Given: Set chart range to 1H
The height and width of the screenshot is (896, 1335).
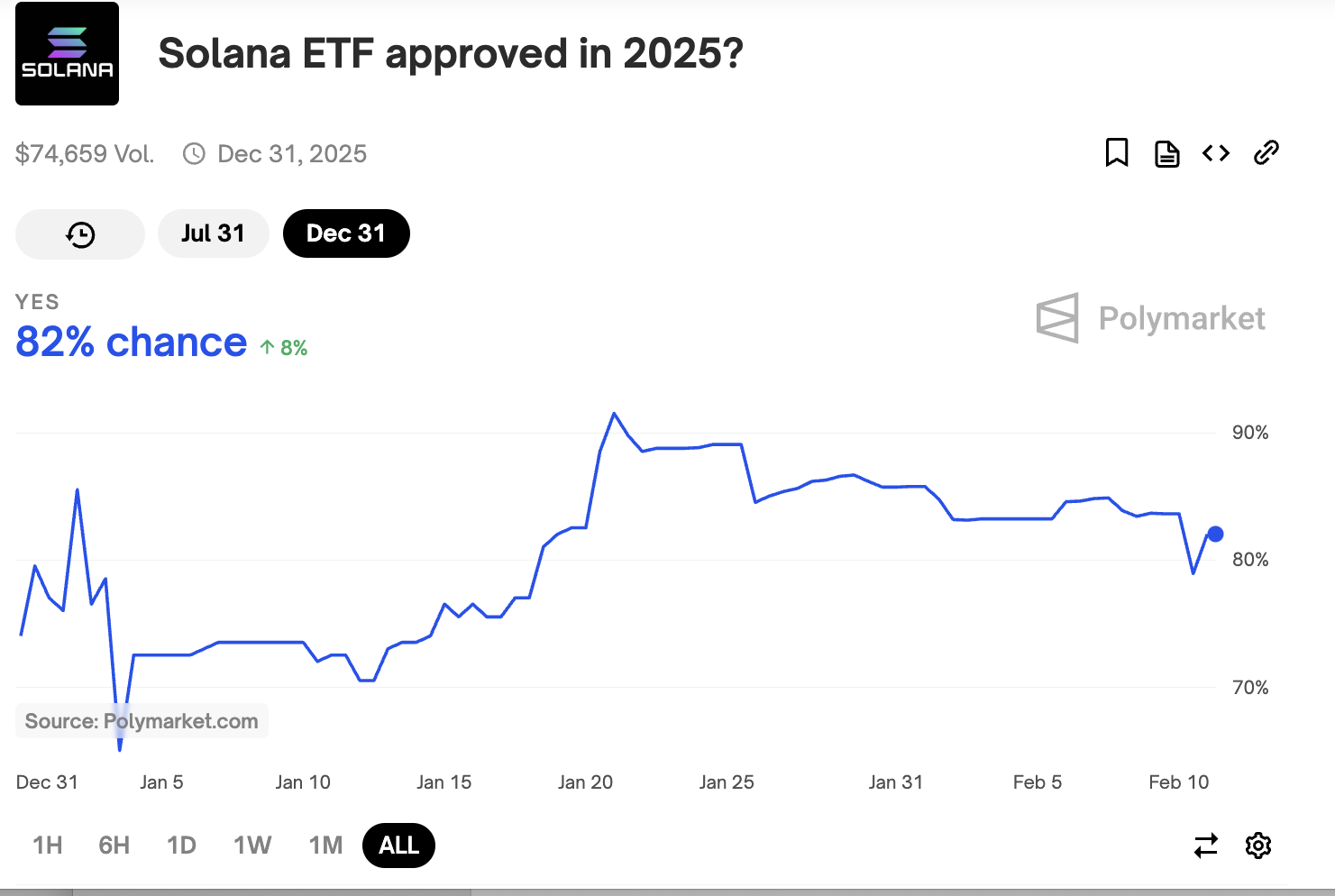Looking at the screenshot, I should pyautogui.click(x=48, y=846).
